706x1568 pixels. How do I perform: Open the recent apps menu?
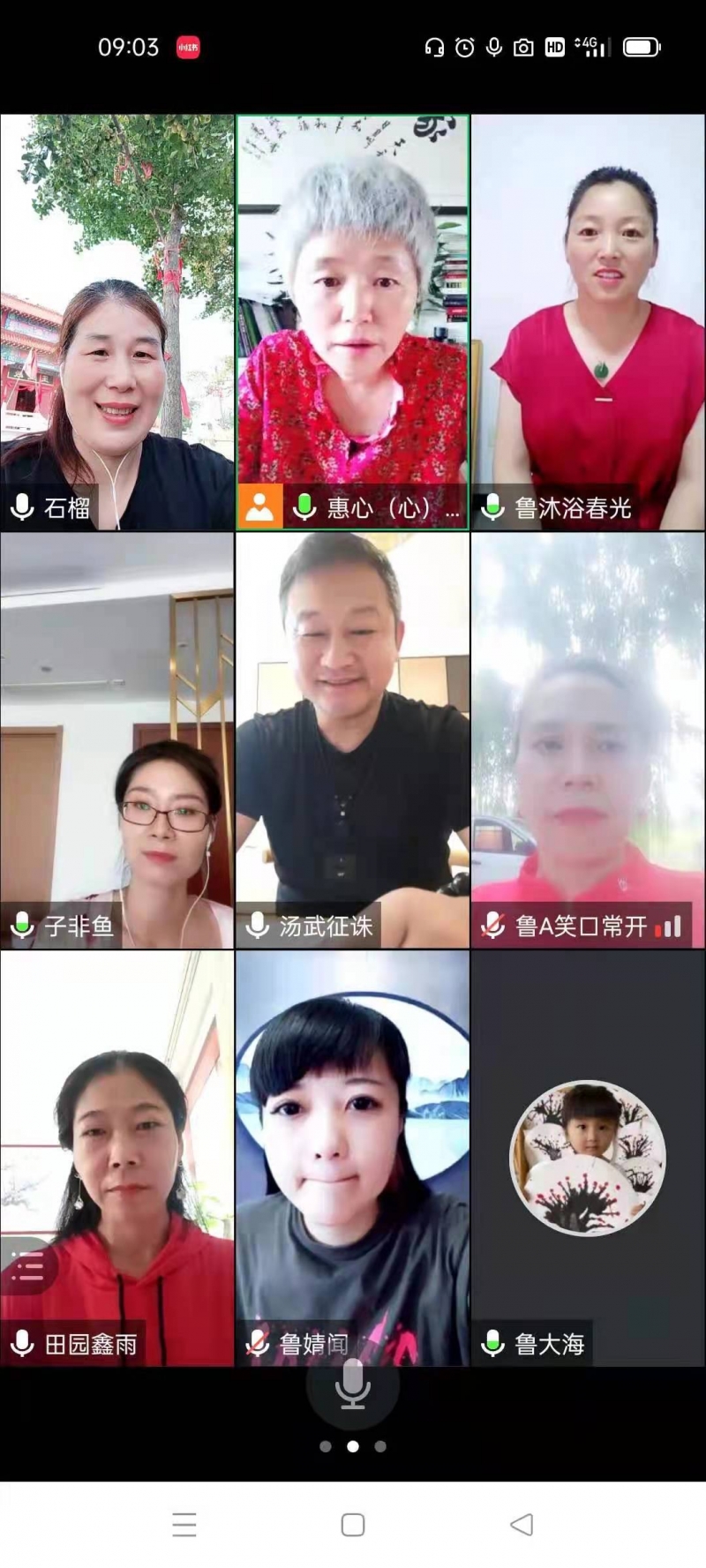tap(184, 1524)
